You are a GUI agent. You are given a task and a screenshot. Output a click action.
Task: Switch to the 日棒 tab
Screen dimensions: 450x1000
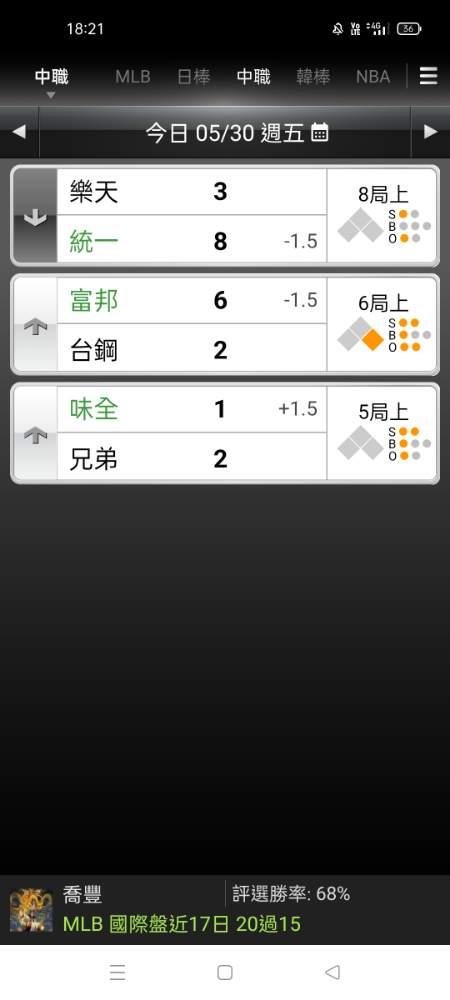194,77
